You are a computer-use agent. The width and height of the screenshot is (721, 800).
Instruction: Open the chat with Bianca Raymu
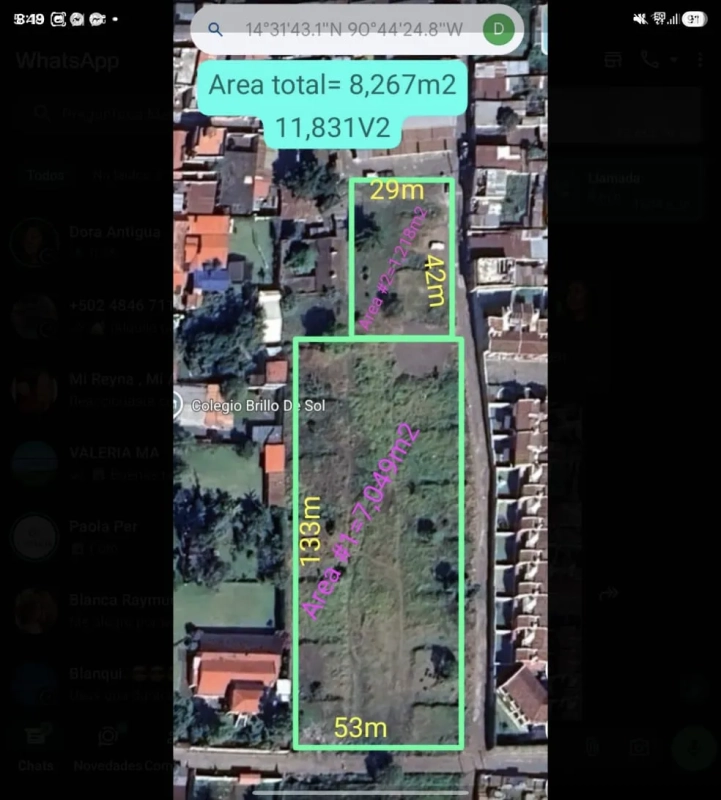pyautogui.click(x=90, y=610)
